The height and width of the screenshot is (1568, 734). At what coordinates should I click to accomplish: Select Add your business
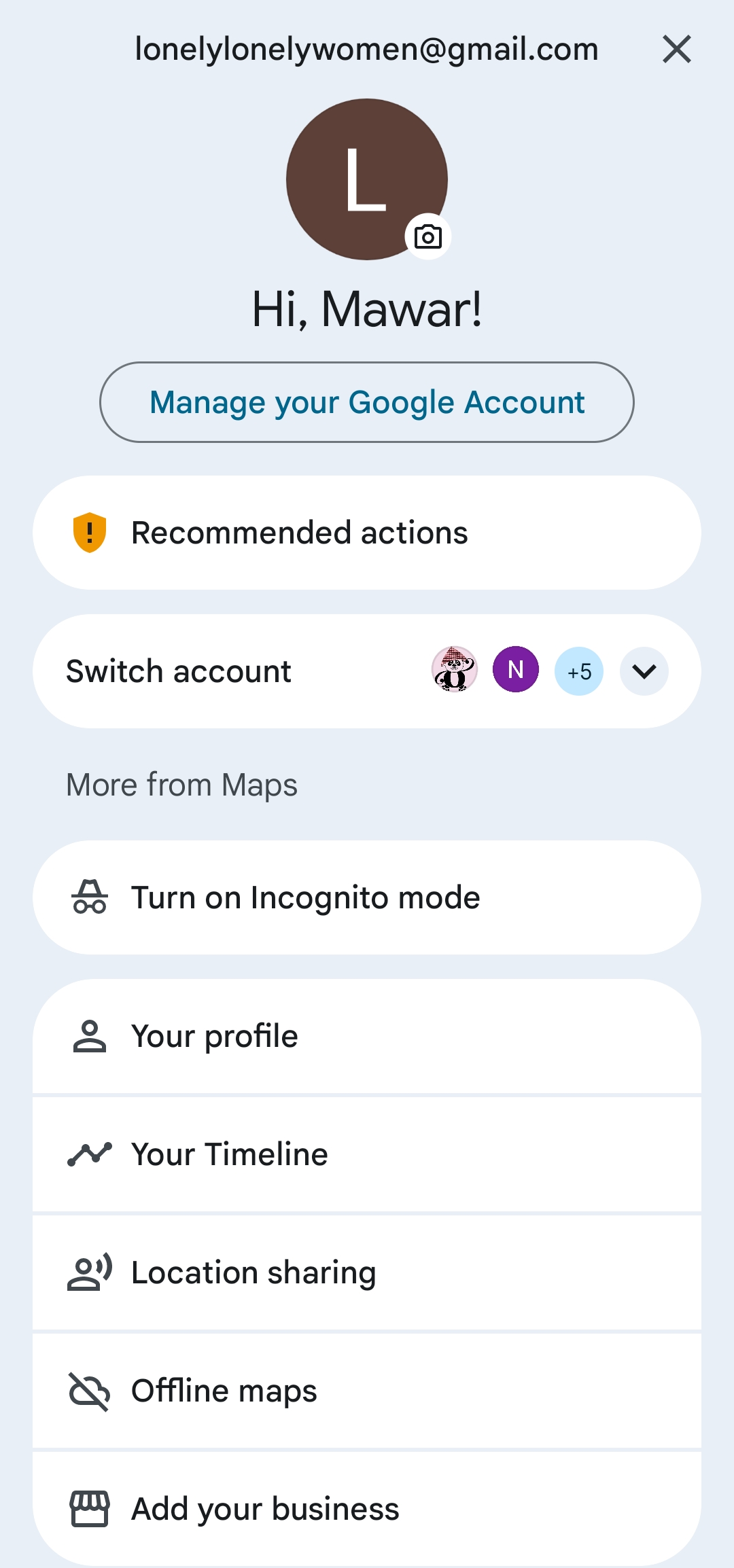367,1509
